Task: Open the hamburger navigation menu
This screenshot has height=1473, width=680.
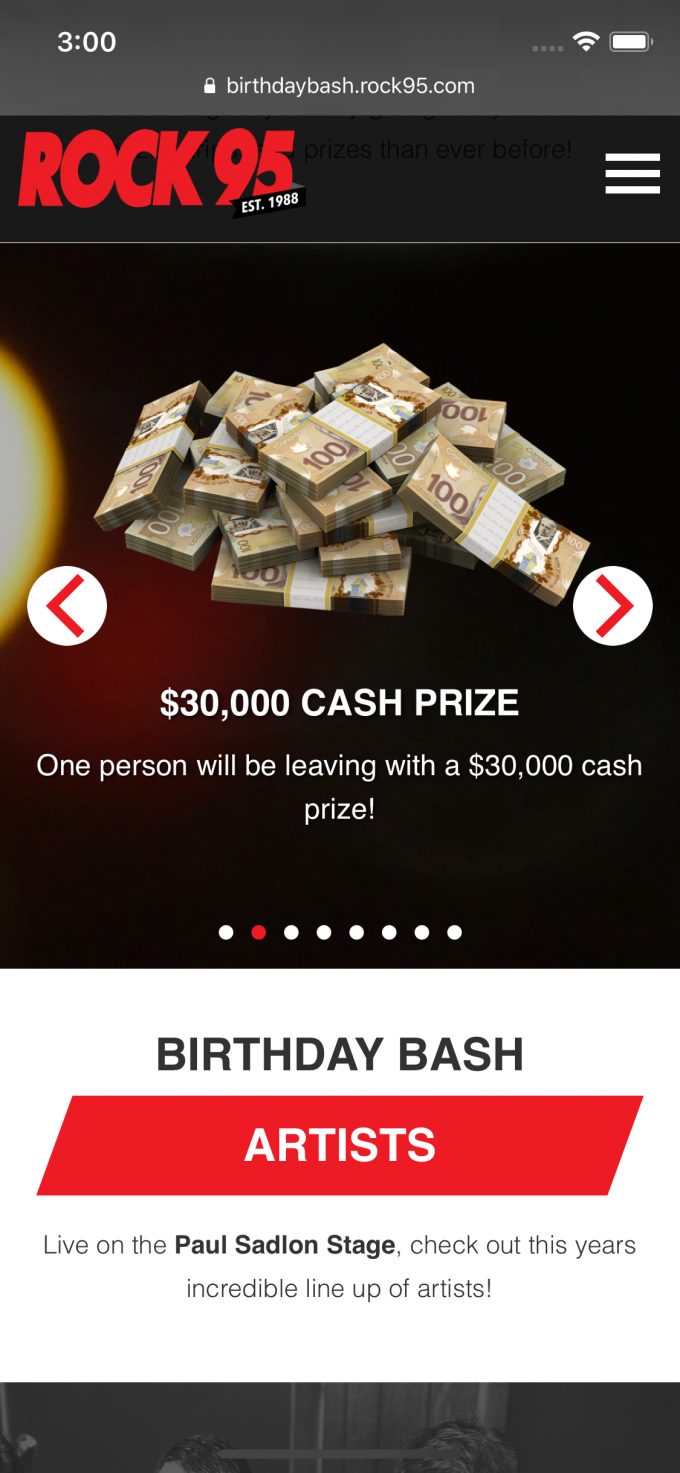Action: tap(632, 173)
